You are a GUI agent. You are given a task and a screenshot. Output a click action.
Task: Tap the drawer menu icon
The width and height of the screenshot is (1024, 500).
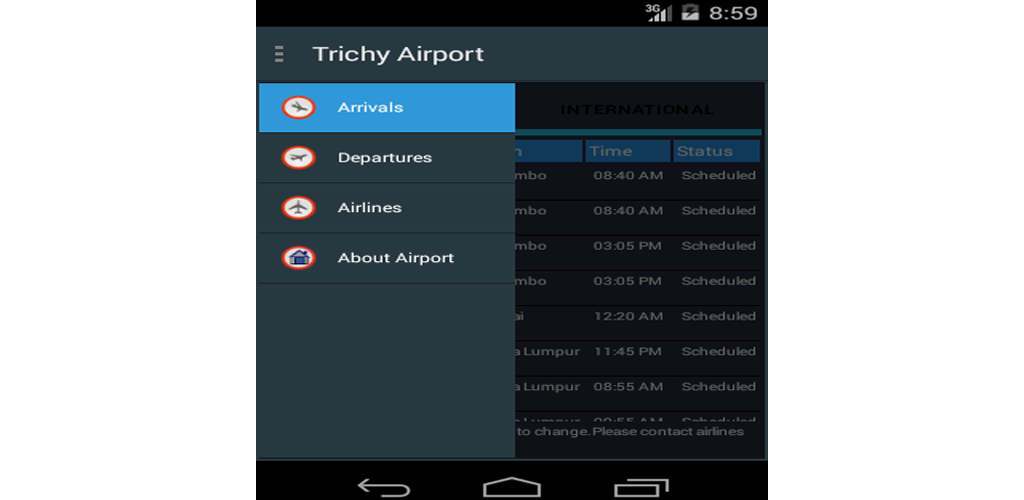[279, 54]
